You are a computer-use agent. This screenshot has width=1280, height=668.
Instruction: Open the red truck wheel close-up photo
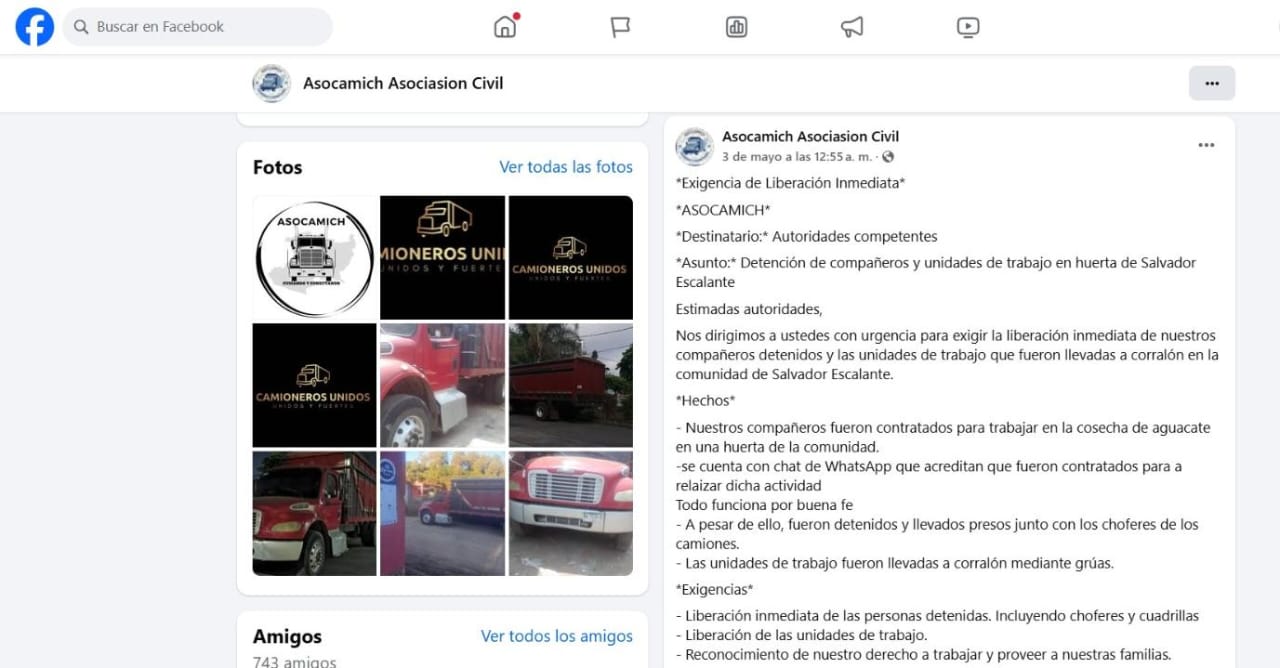tap(443, 385)
